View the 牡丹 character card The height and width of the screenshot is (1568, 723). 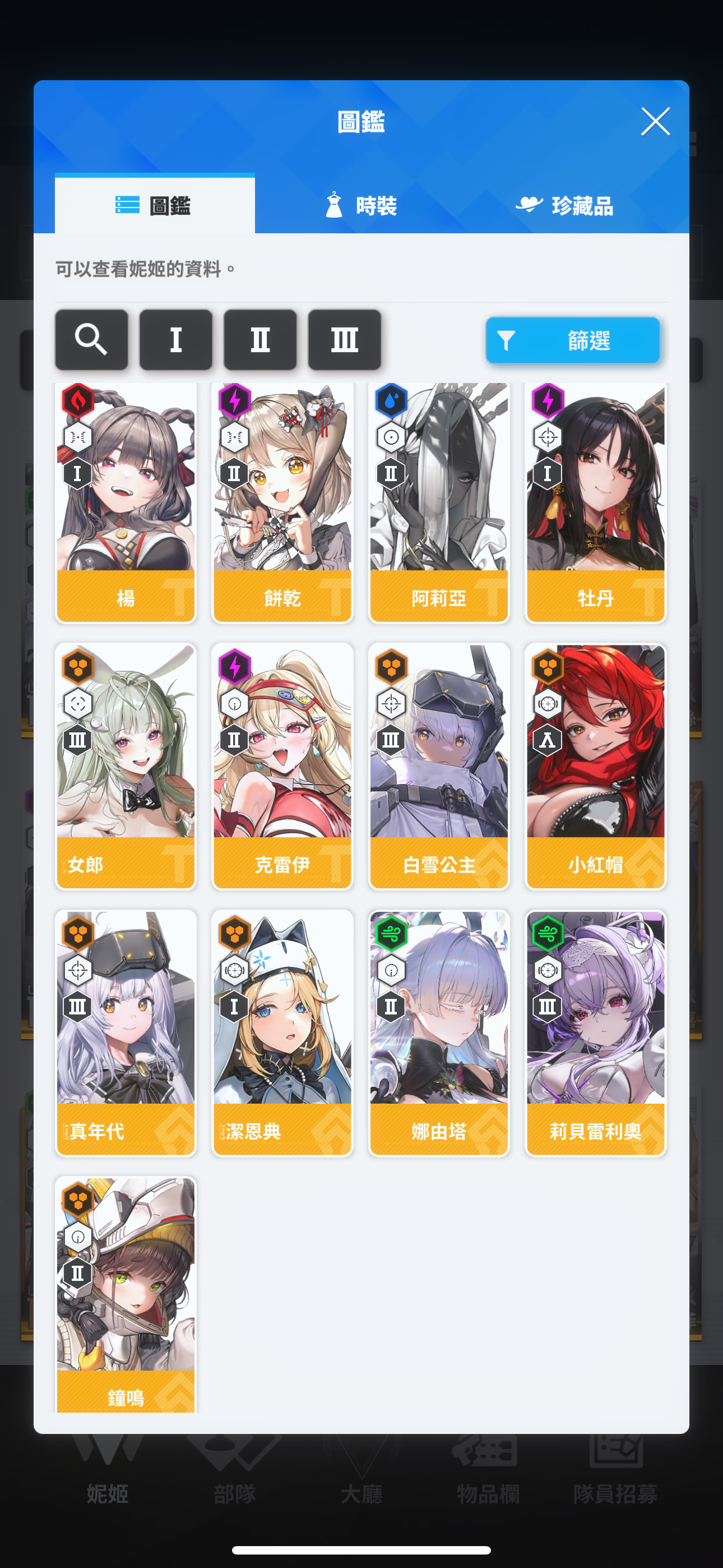595,502
